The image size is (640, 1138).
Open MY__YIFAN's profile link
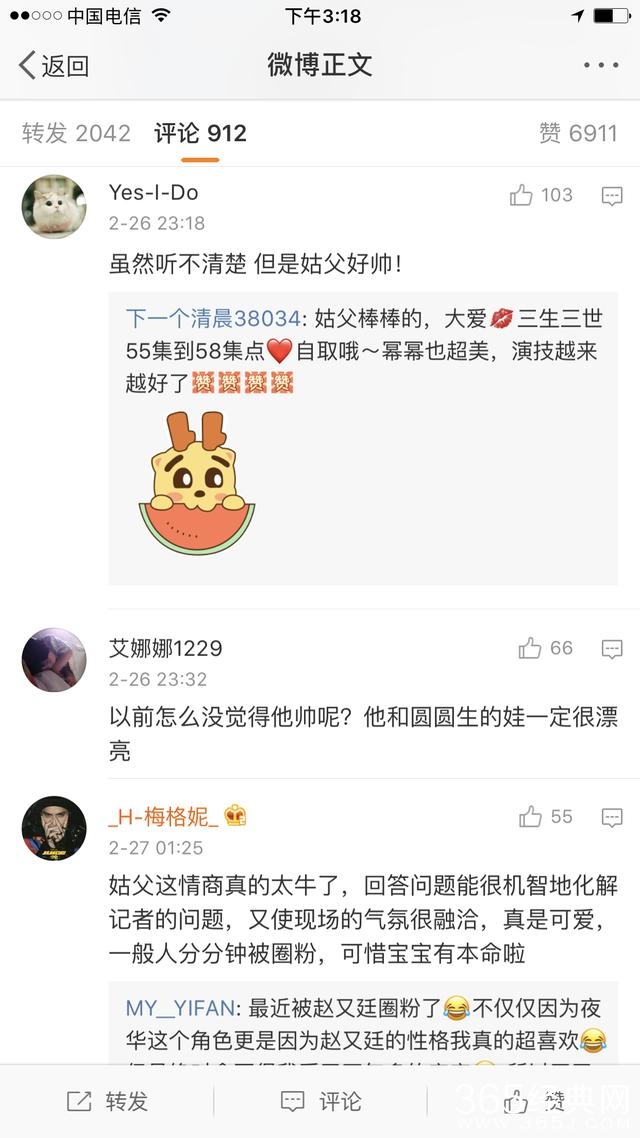pyautogui.click(x=180, y=1007)
